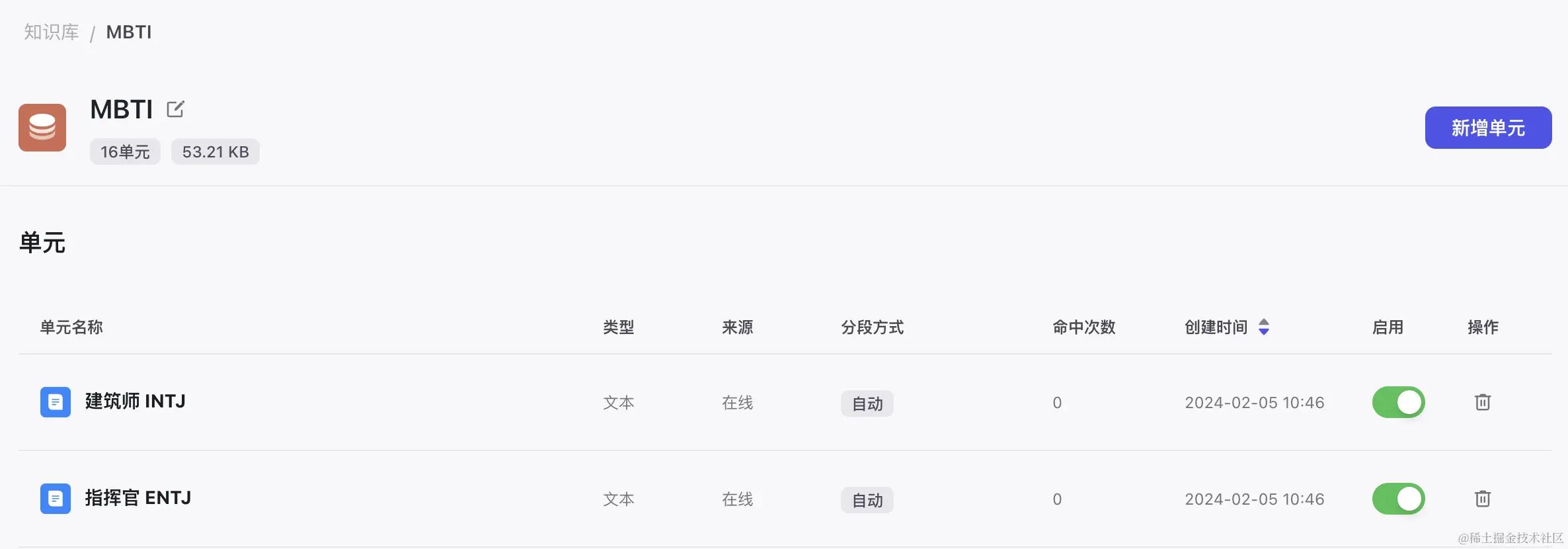Screen dimensions: 1568x549
Task: Delete the 建筑师 INTJ unit
Action: [x=1482, y=402]
